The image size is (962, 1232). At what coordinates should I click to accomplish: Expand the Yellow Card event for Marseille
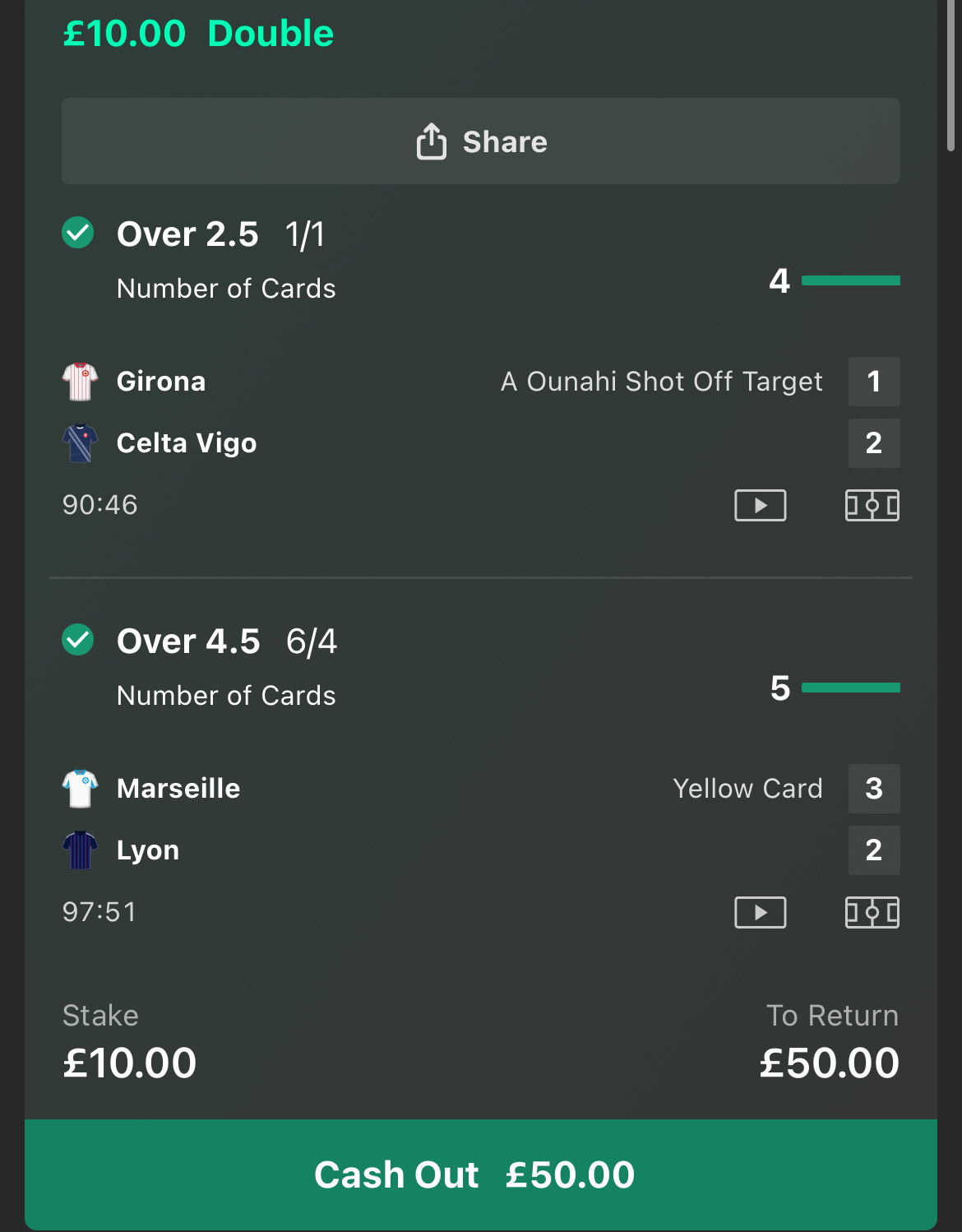tap(747, 788)
